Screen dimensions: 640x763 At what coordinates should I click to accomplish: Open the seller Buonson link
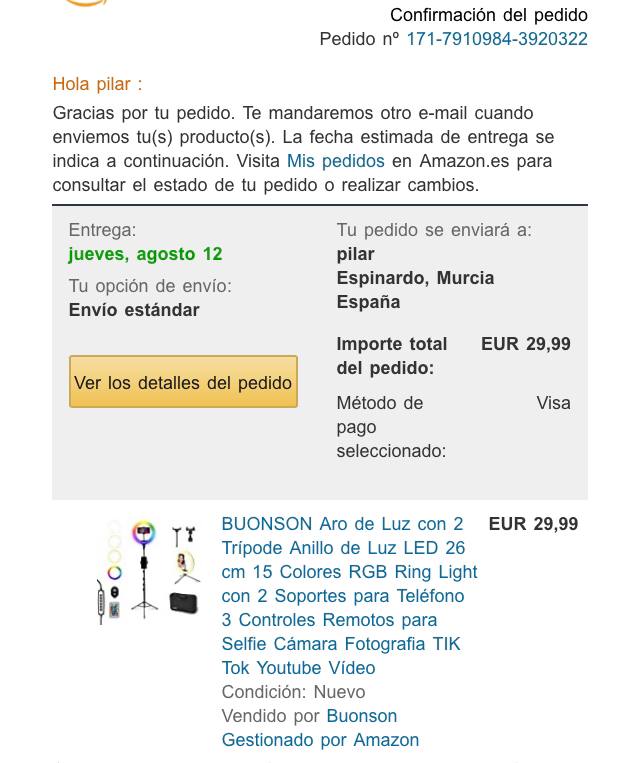(x=362, y=716)
